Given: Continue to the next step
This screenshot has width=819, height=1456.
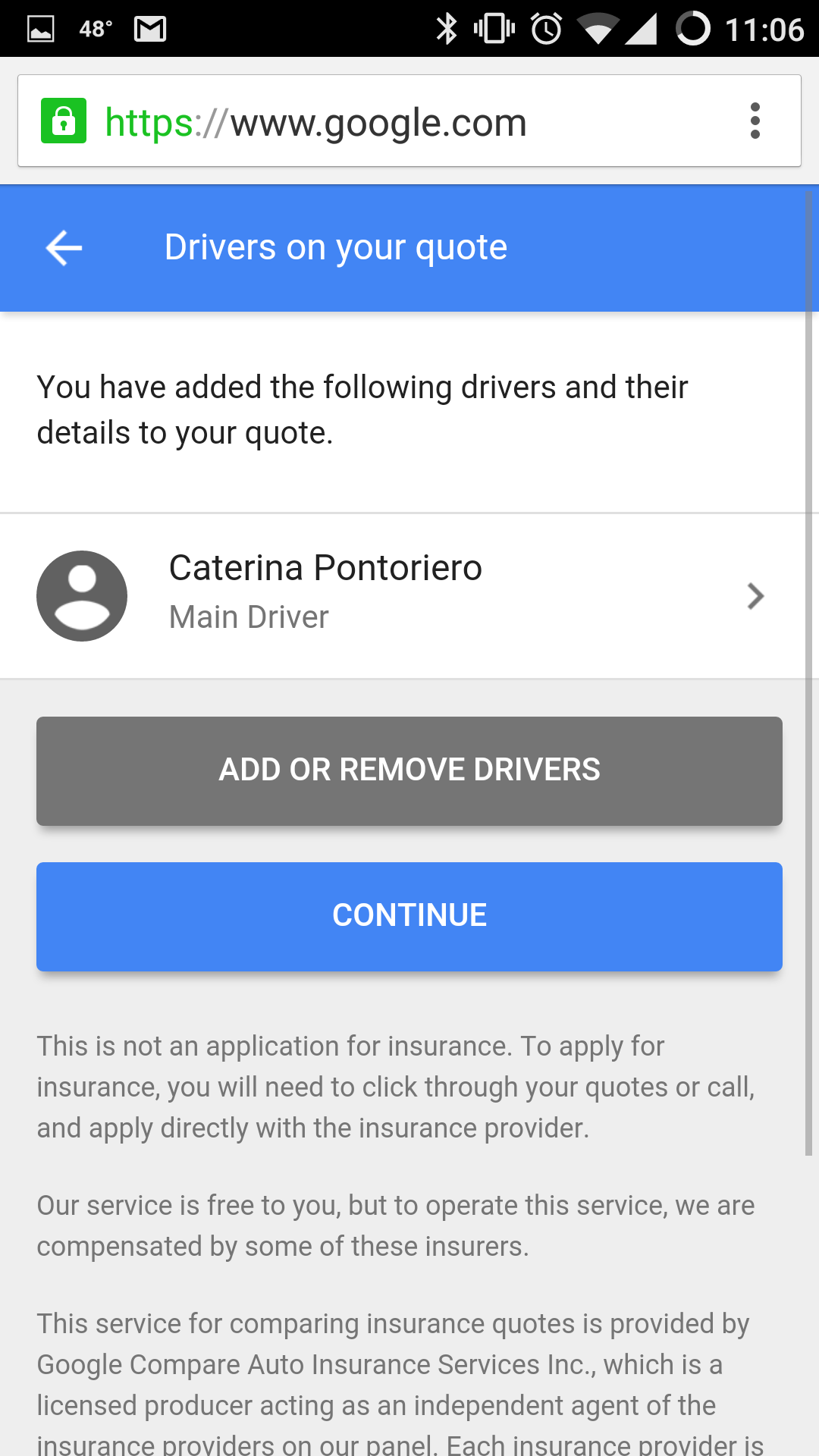Looking at the screenshot, I should (409, 916).
